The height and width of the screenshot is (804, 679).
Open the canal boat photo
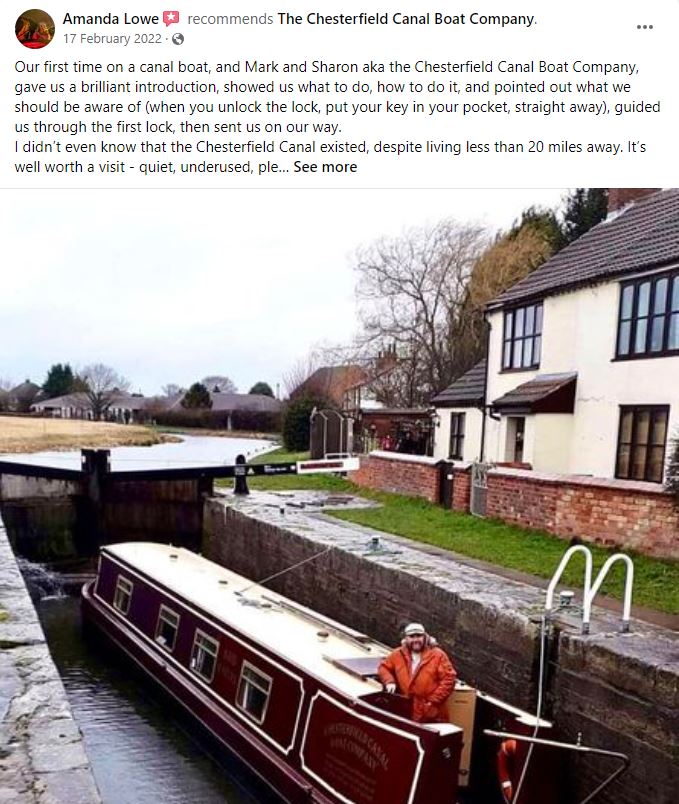pos(339,496)
